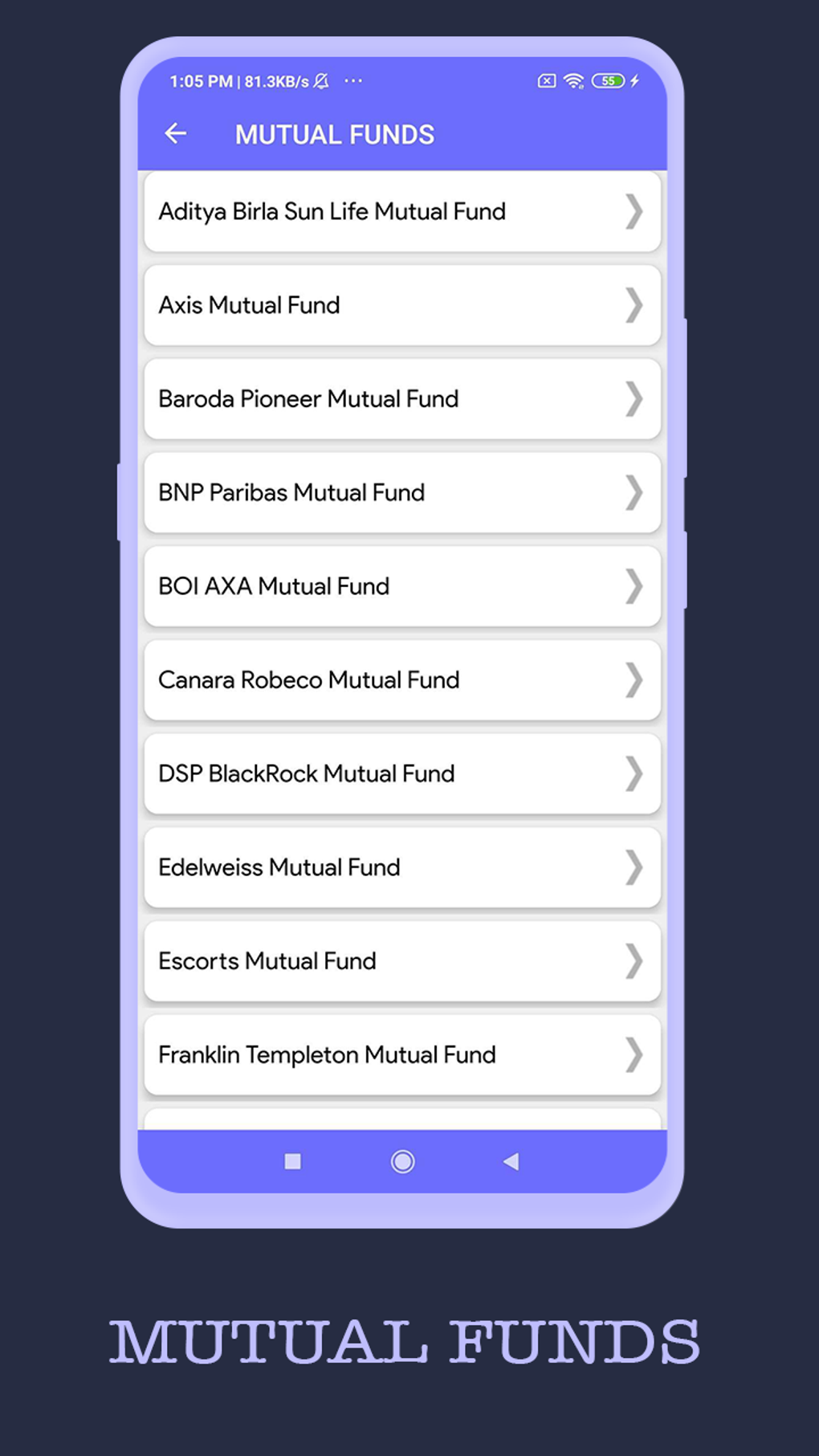The image size is (819, 1456).
Task: Select BOI AXA Mutual Fund entry
Action: pos(361,586)
